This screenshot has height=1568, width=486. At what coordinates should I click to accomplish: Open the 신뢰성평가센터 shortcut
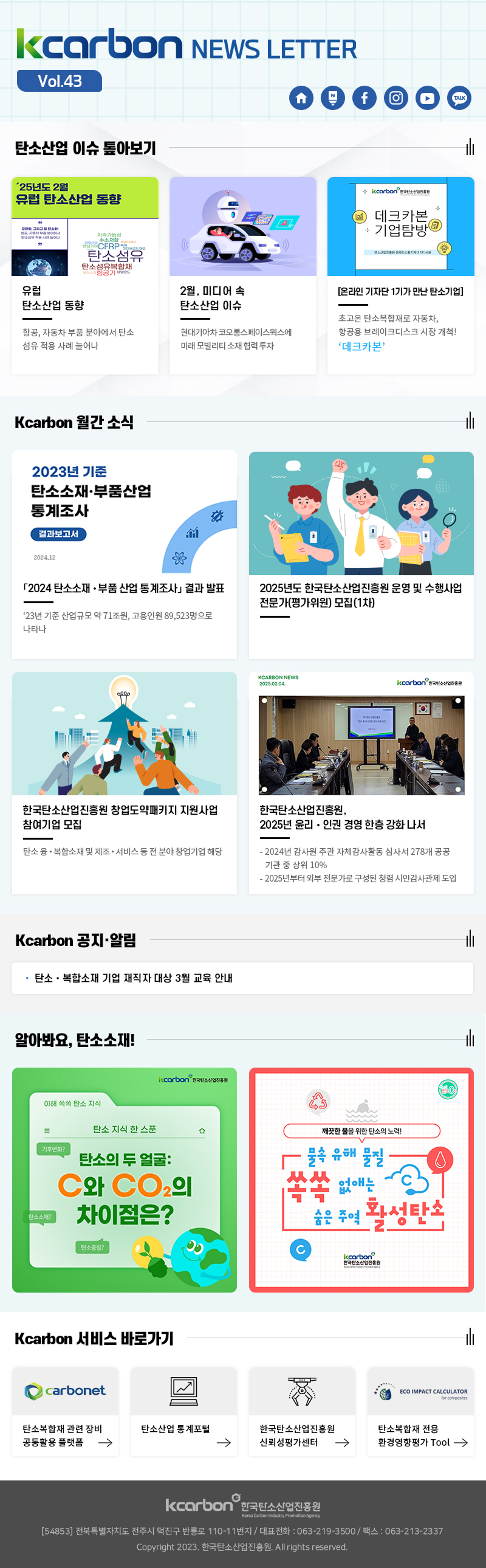pyautogui.click(x=302, y=1411)
